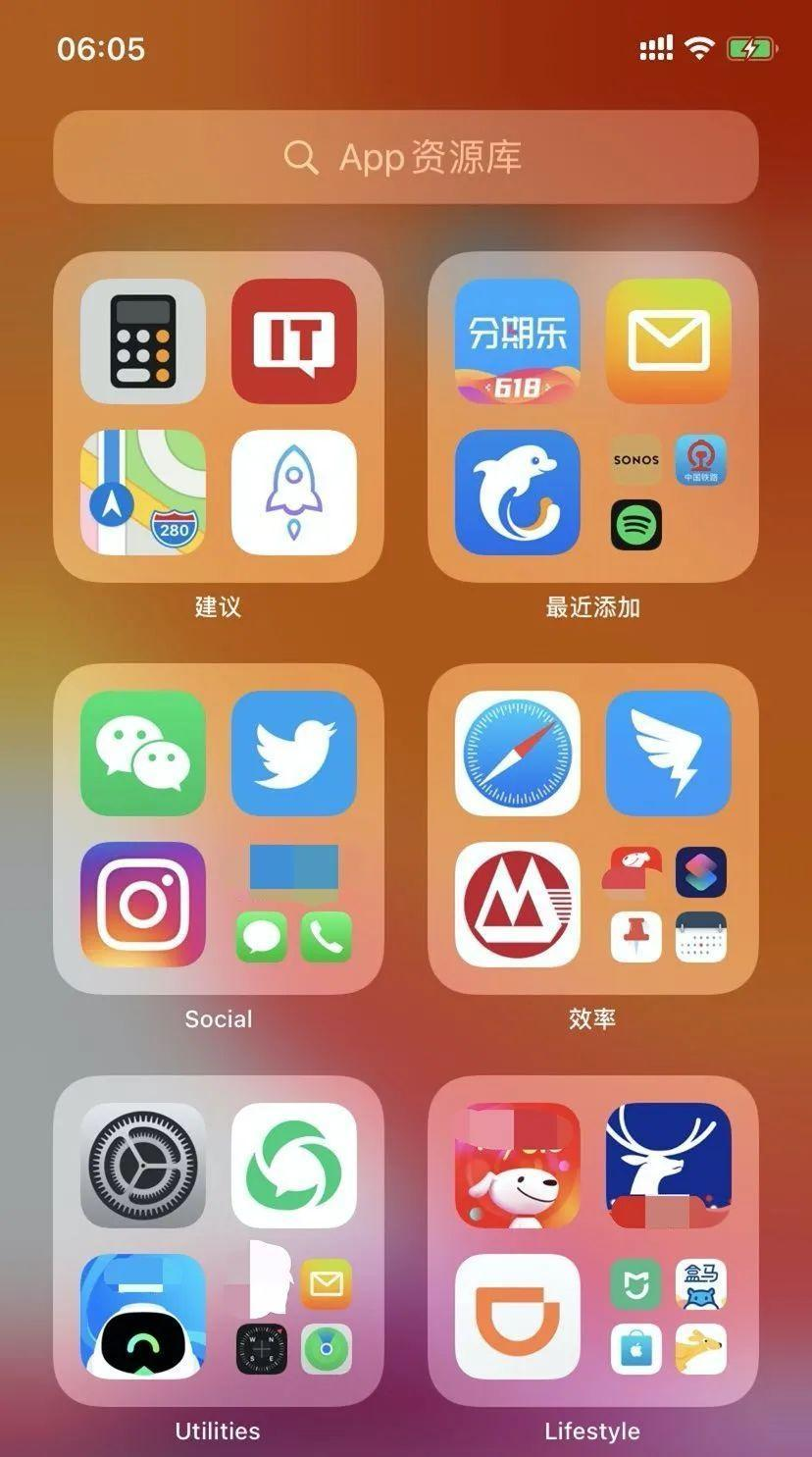Open Apple Maps
The image size is (812, 1457).
tap(142, 494)
